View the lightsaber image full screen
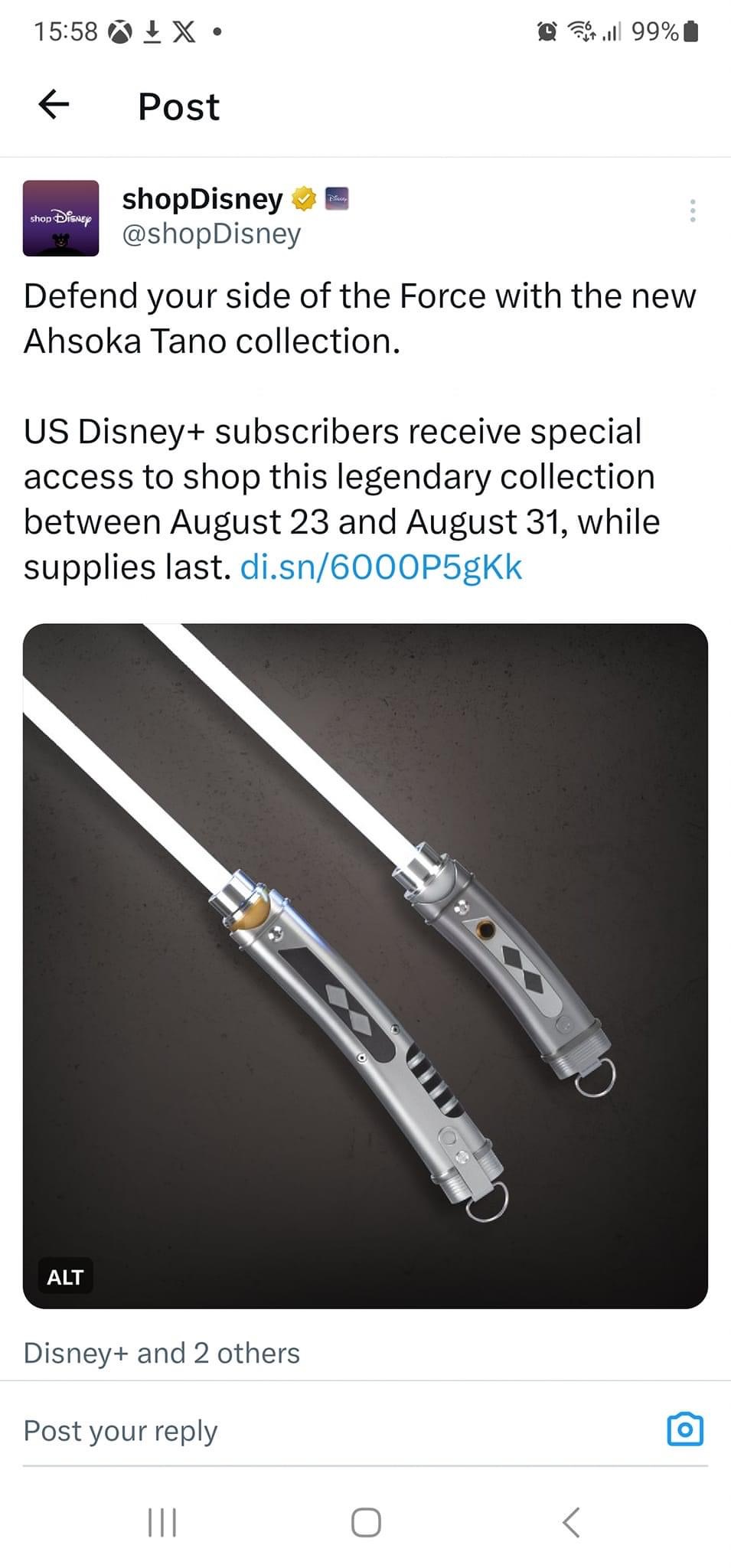 365,966
